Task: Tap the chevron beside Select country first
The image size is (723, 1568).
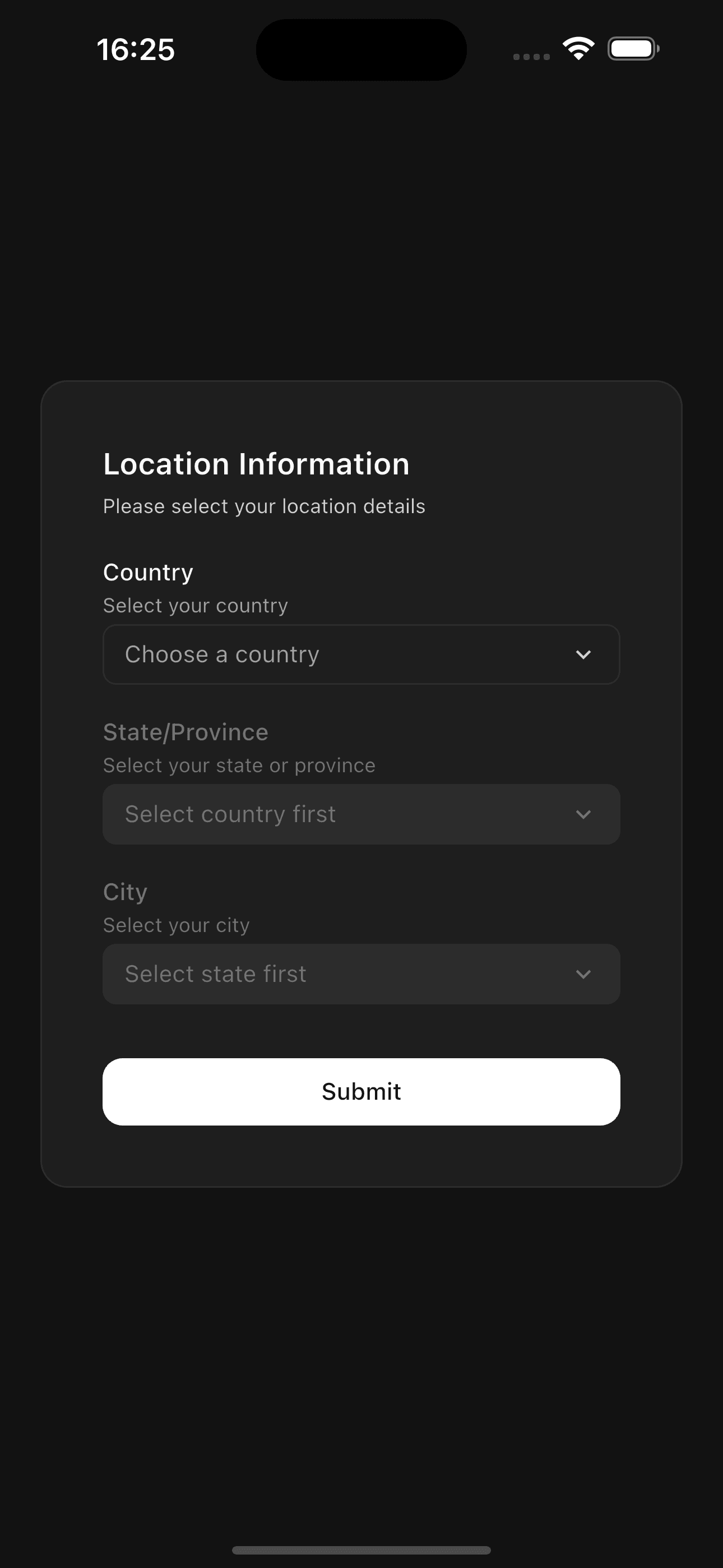Action: (x=583, y=814)
